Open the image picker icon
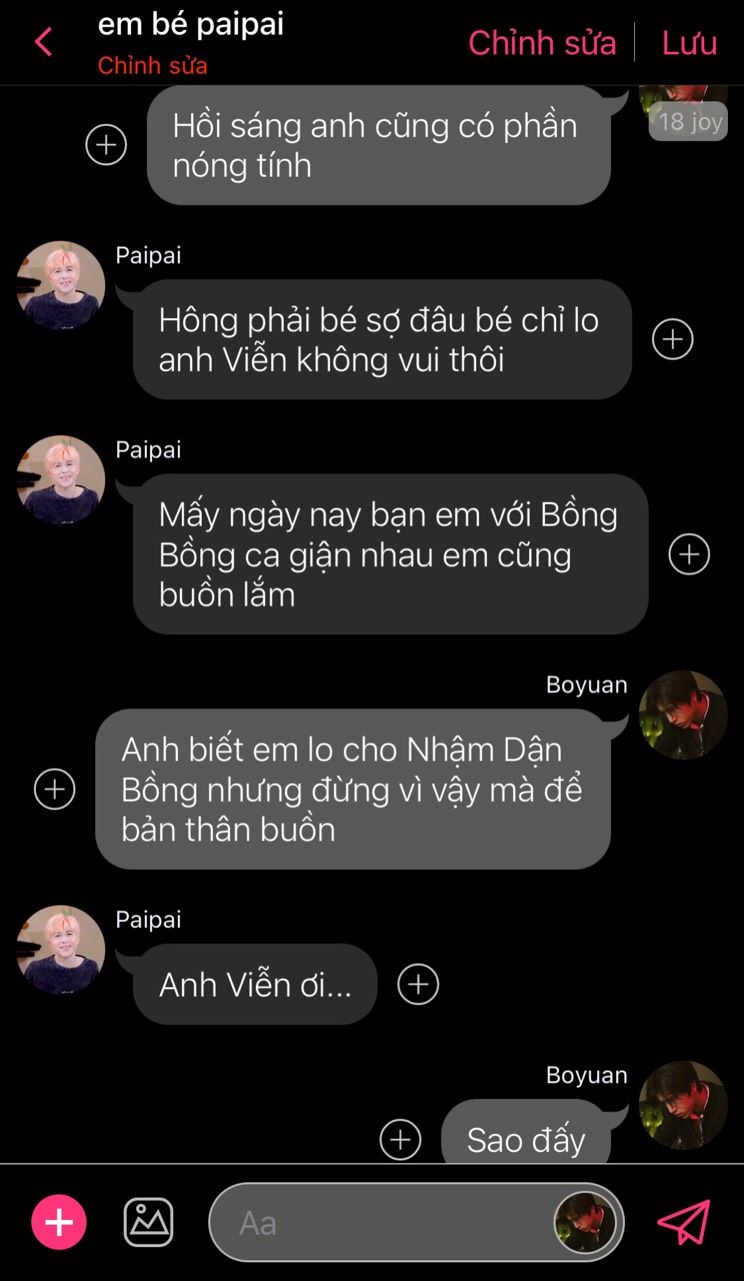The height and width of the screenshot is (1281, 744). (x=148, y=1222)
